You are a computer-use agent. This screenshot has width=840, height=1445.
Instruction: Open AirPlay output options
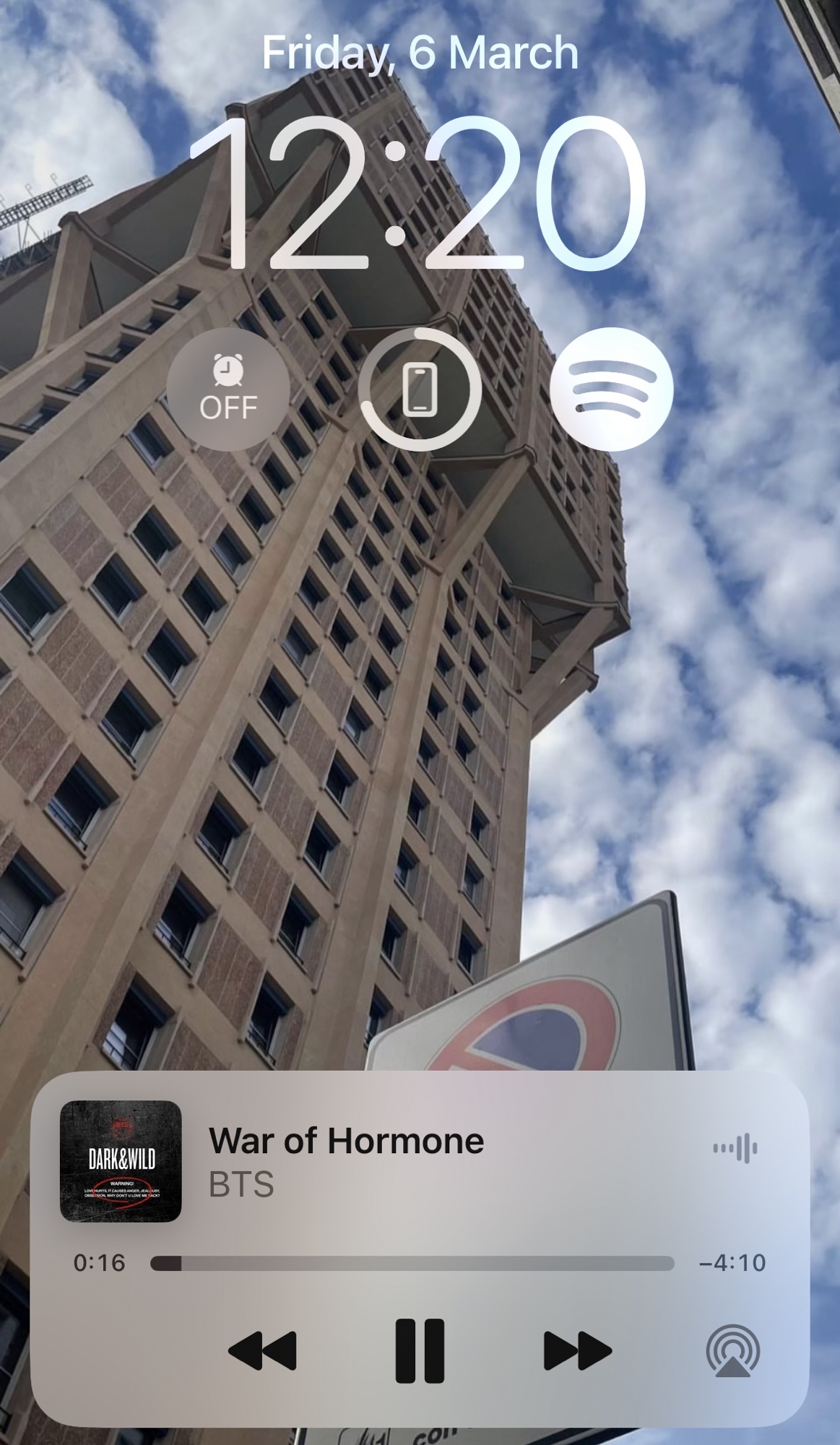coord(732,1350)
